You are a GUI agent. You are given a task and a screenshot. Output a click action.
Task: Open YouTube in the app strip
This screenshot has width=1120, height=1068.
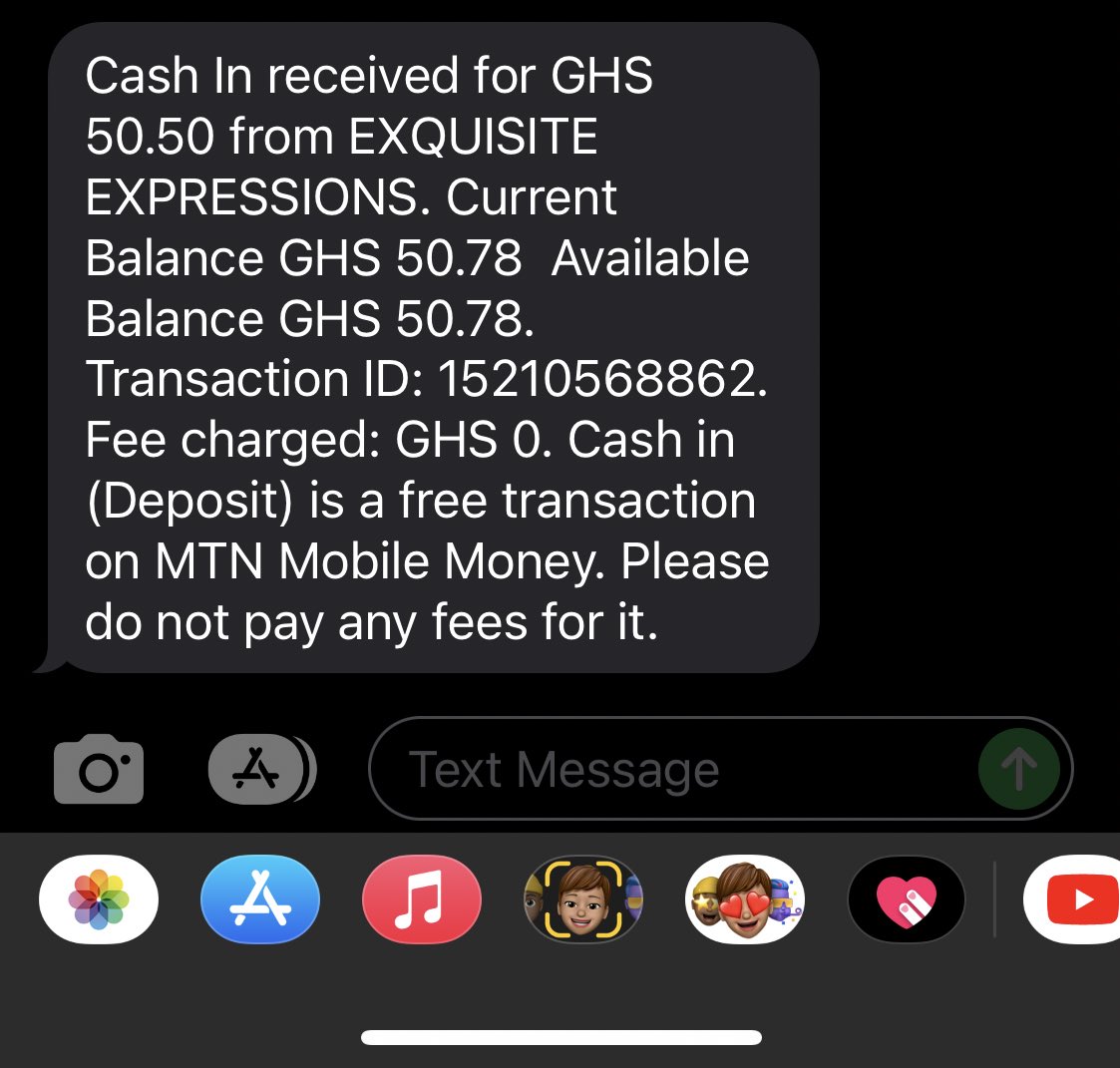pos(1073,899)
